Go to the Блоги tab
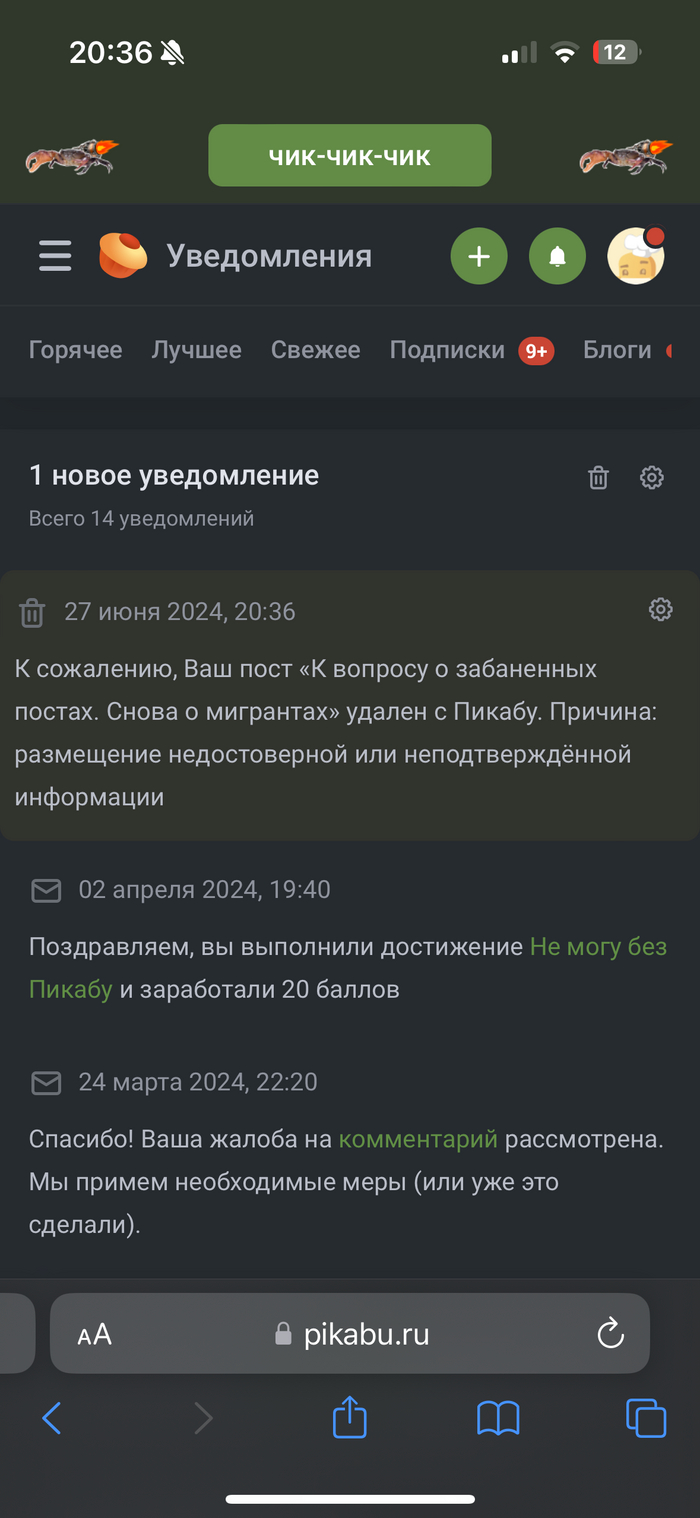This screenshot has width=700, height=1518. (617, 350)
